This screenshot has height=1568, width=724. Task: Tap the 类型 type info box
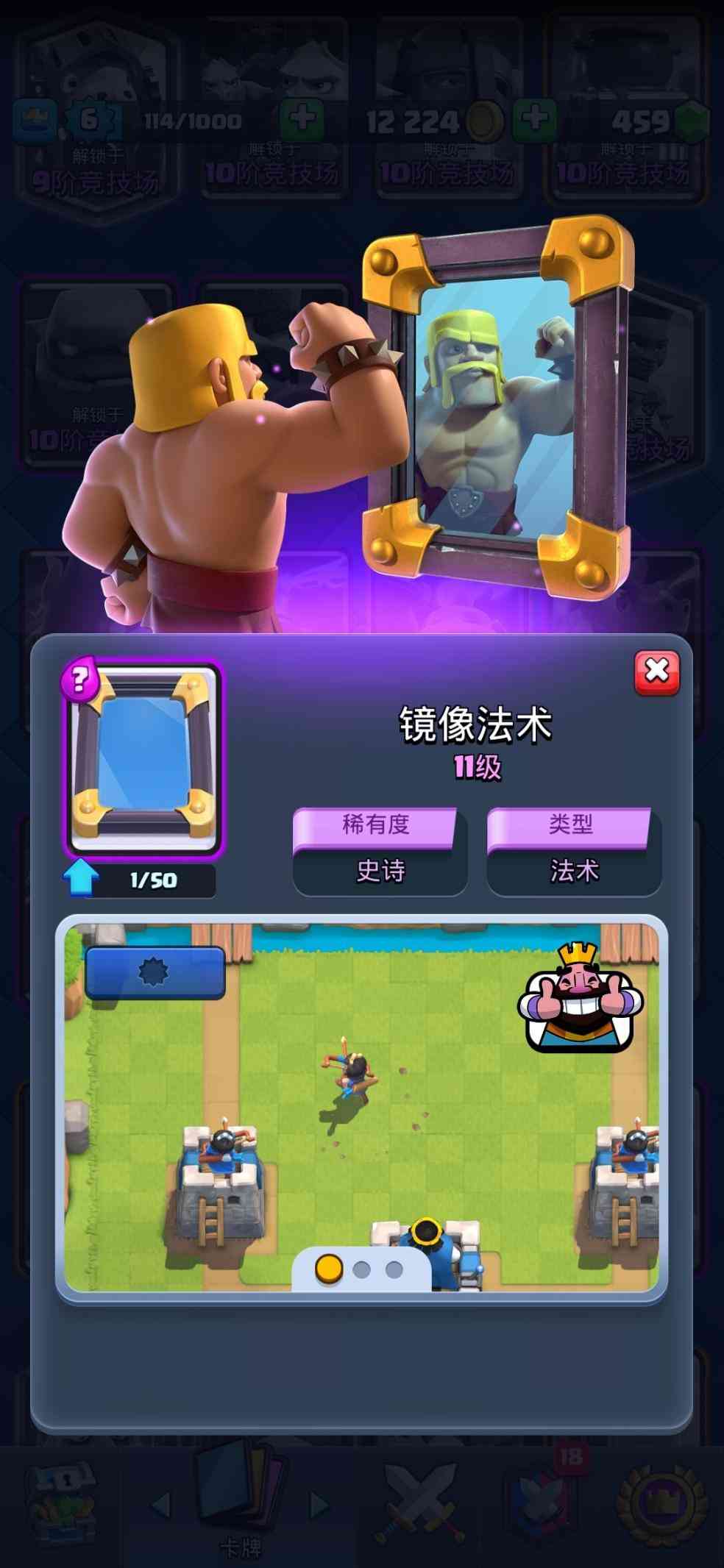(574, 852)
